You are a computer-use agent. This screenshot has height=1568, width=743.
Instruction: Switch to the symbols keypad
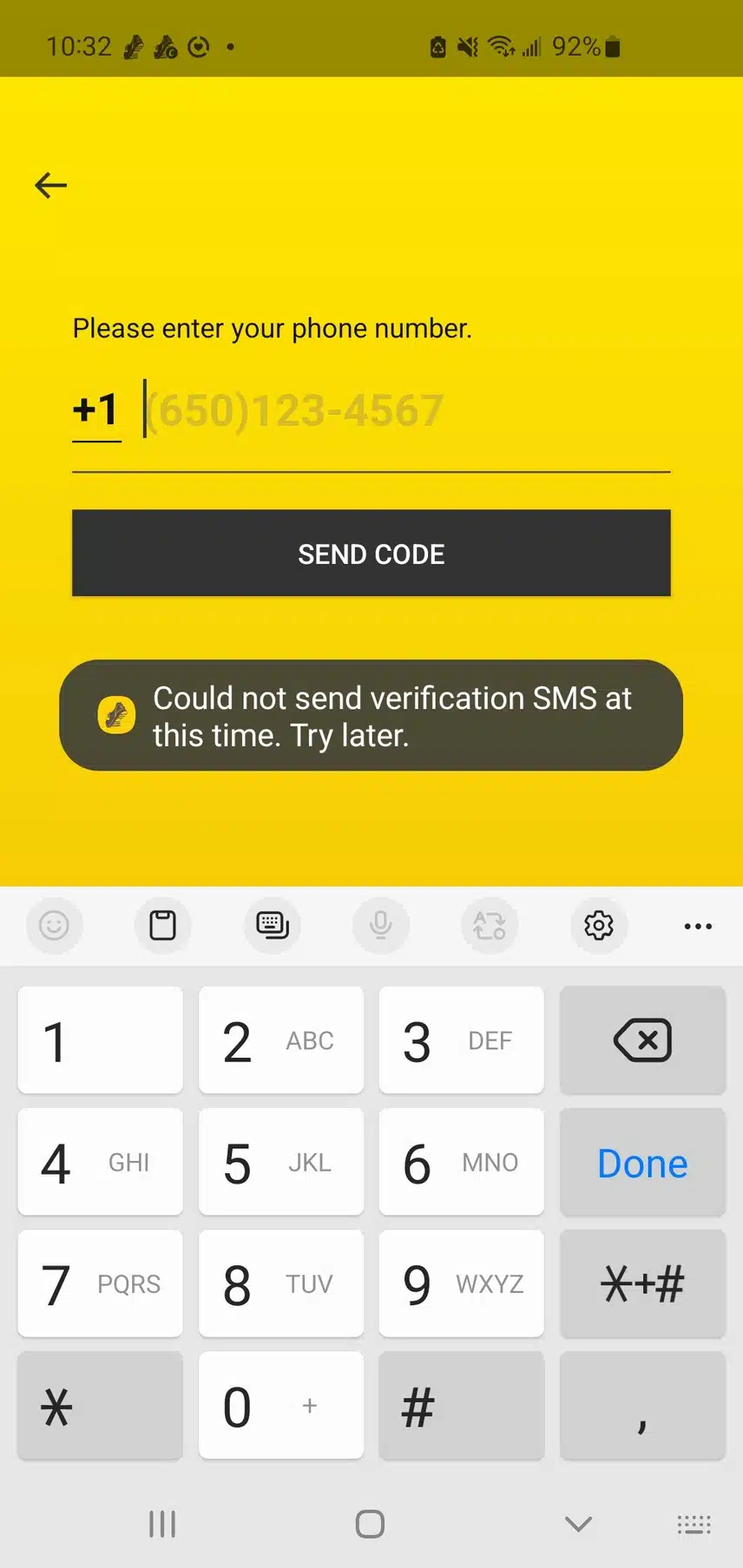point(642,1283)
